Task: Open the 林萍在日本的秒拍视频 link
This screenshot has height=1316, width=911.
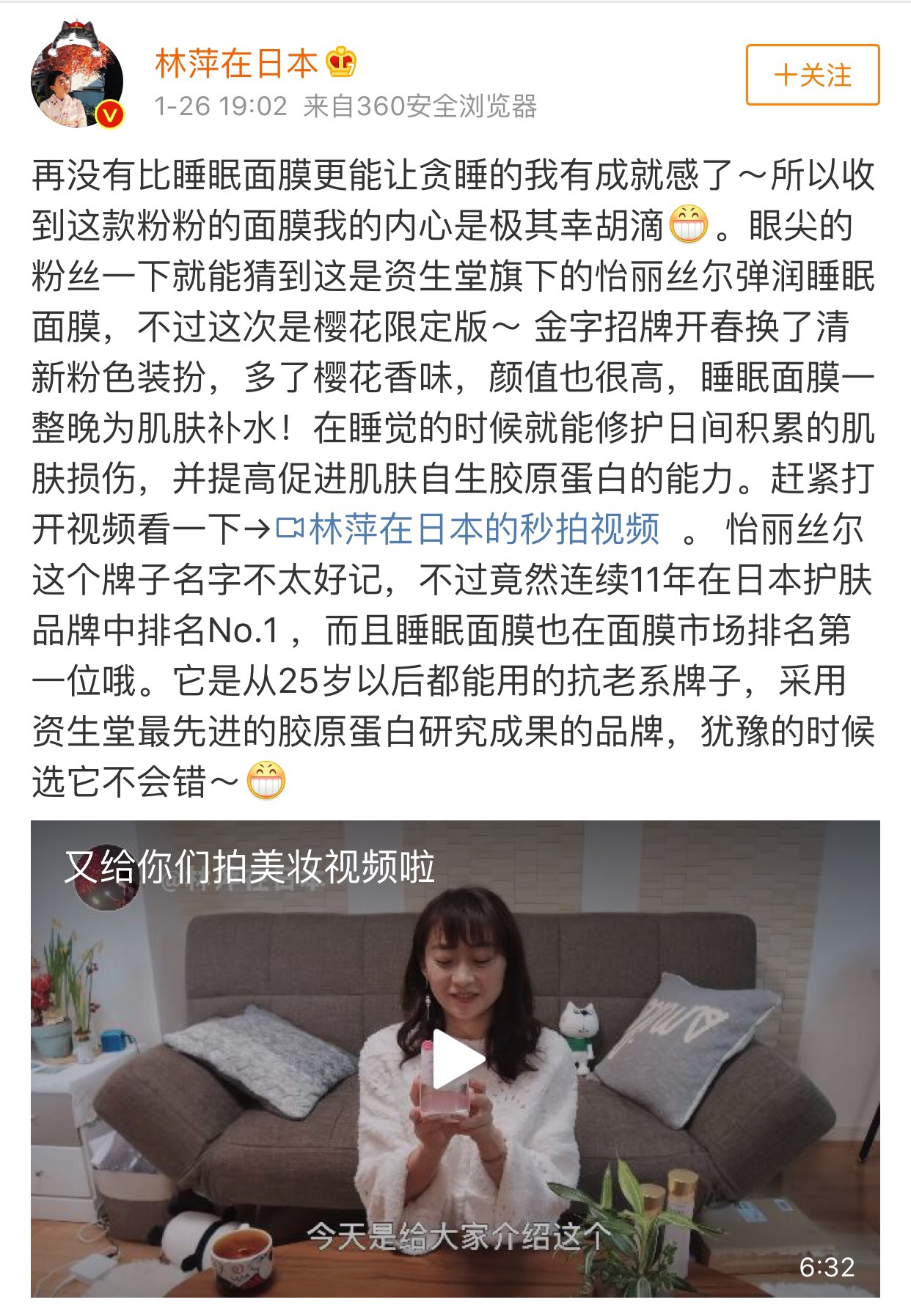Action: point(469,529)
